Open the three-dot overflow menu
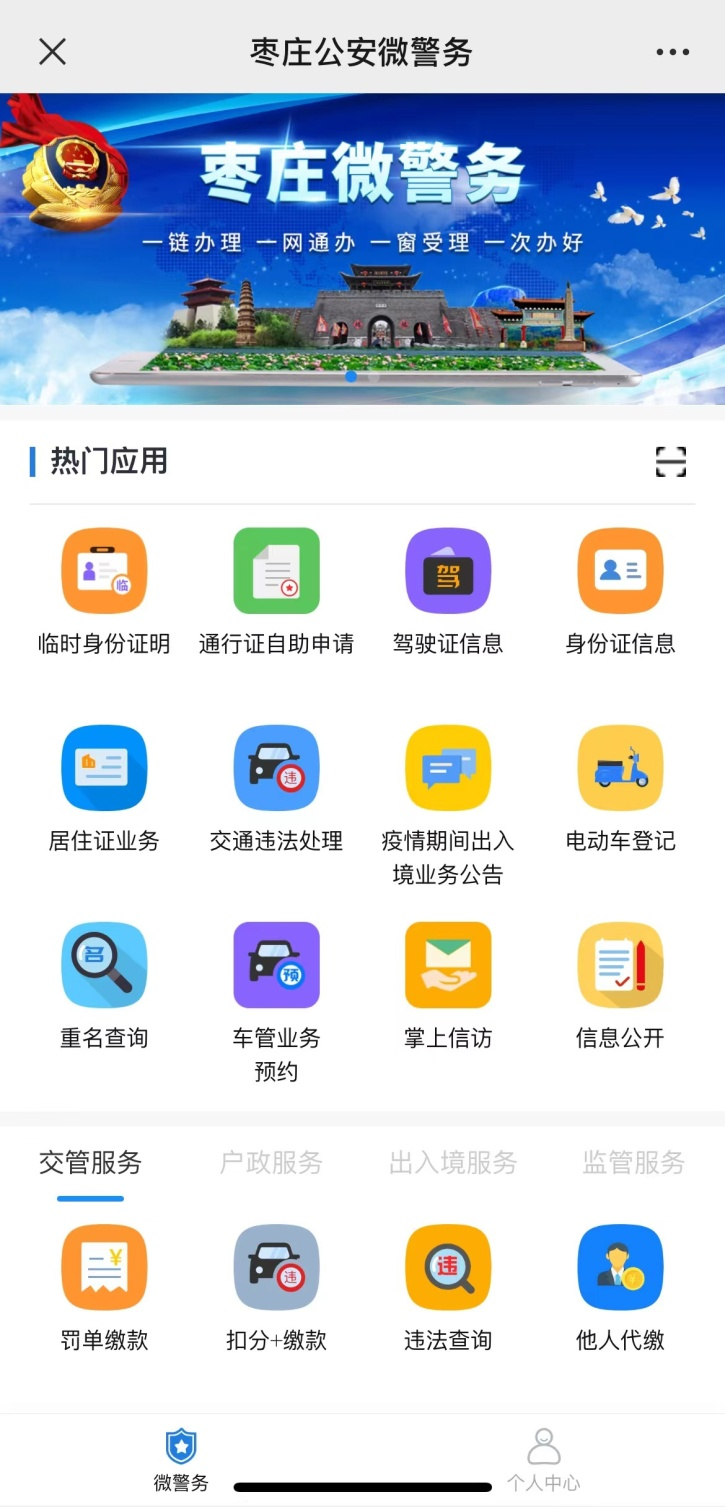This screenshot has height=1507, width=725. [672, 52]
